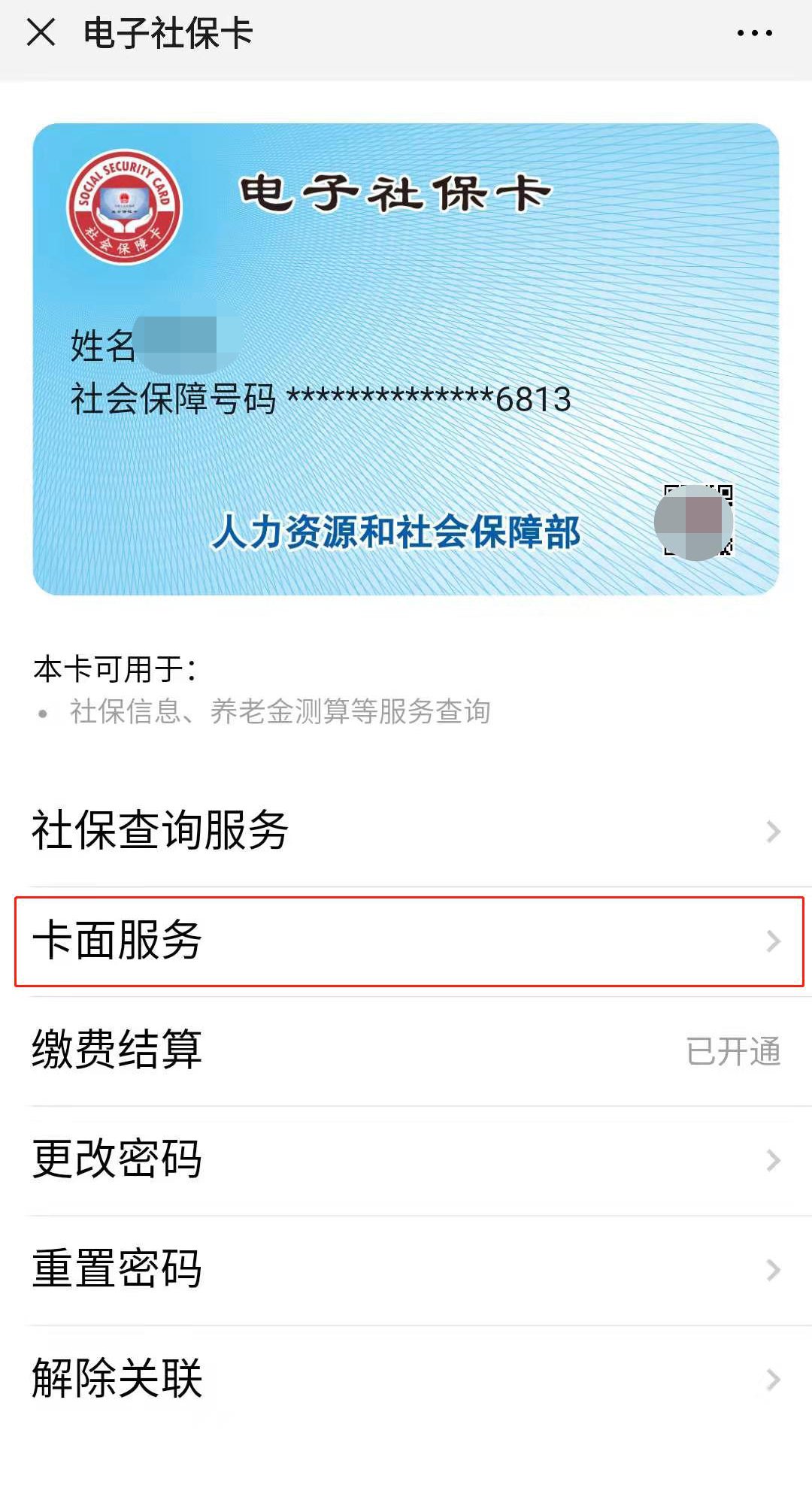
Task: Open the 电子社保卡 card
Action: click(x=406, y=359)
